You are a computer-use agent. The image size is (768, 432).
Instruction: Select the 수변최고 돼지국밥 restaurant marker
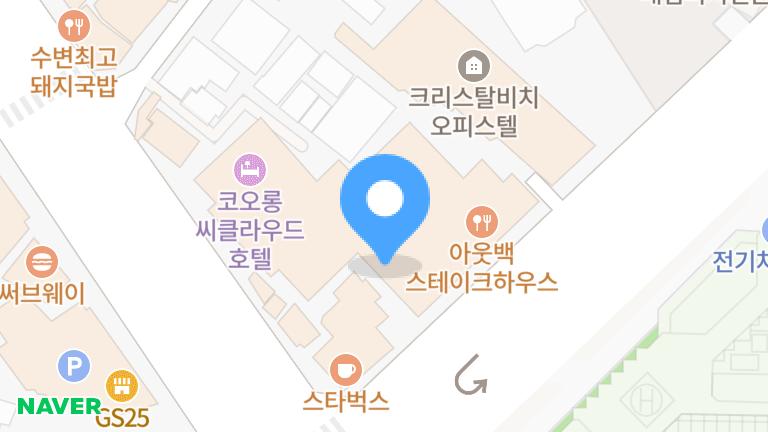tap(73, 24)
